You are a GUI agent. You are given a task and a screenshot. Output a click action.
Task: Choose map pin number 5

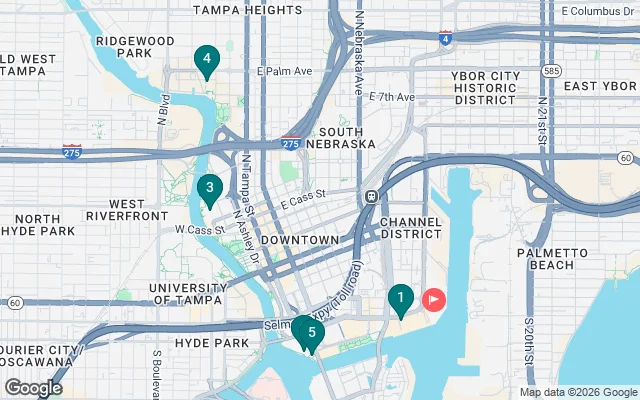(x=312, y=334)
